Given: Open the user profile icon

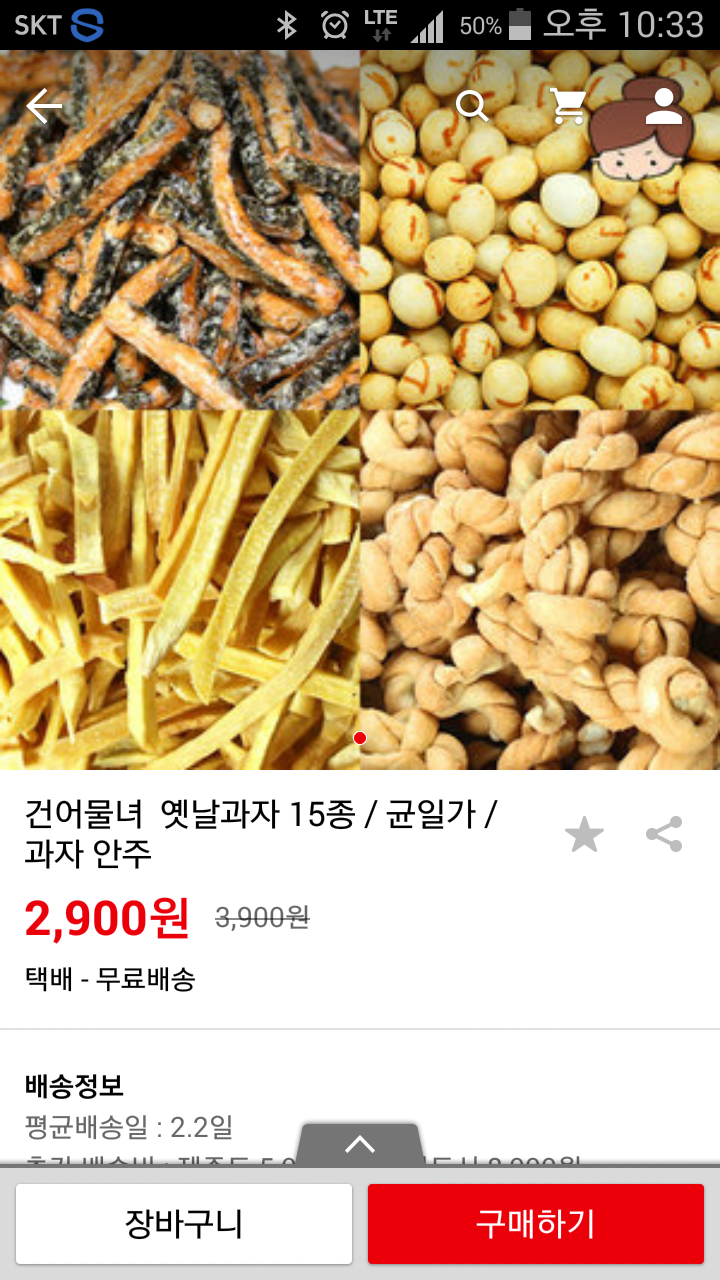Looking at the screenshot, I should coord(663,106).
